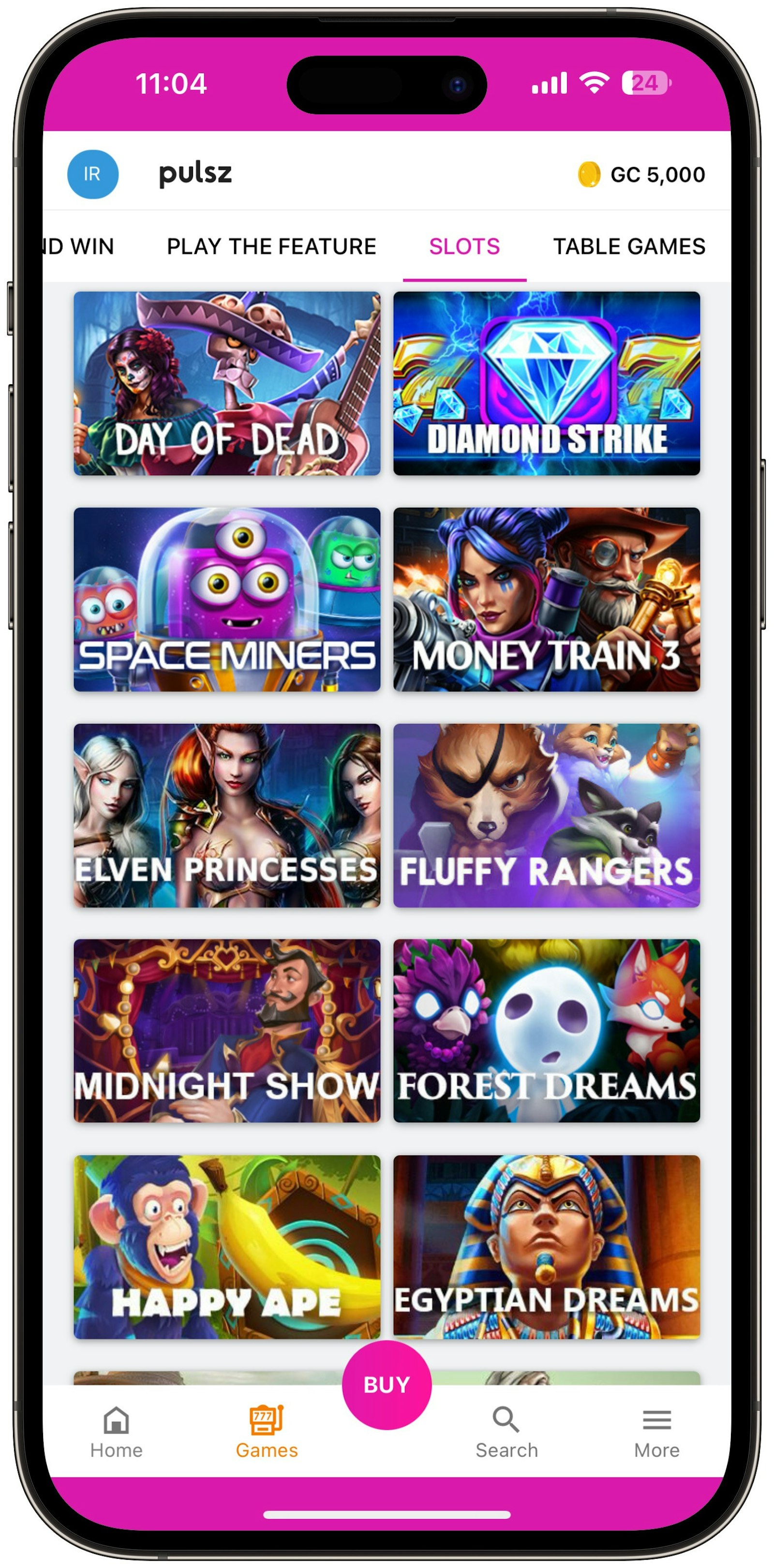This screenshot has height=1568, width=774.
Task: Open the Midnight Show game
Action: [227, 1030]
